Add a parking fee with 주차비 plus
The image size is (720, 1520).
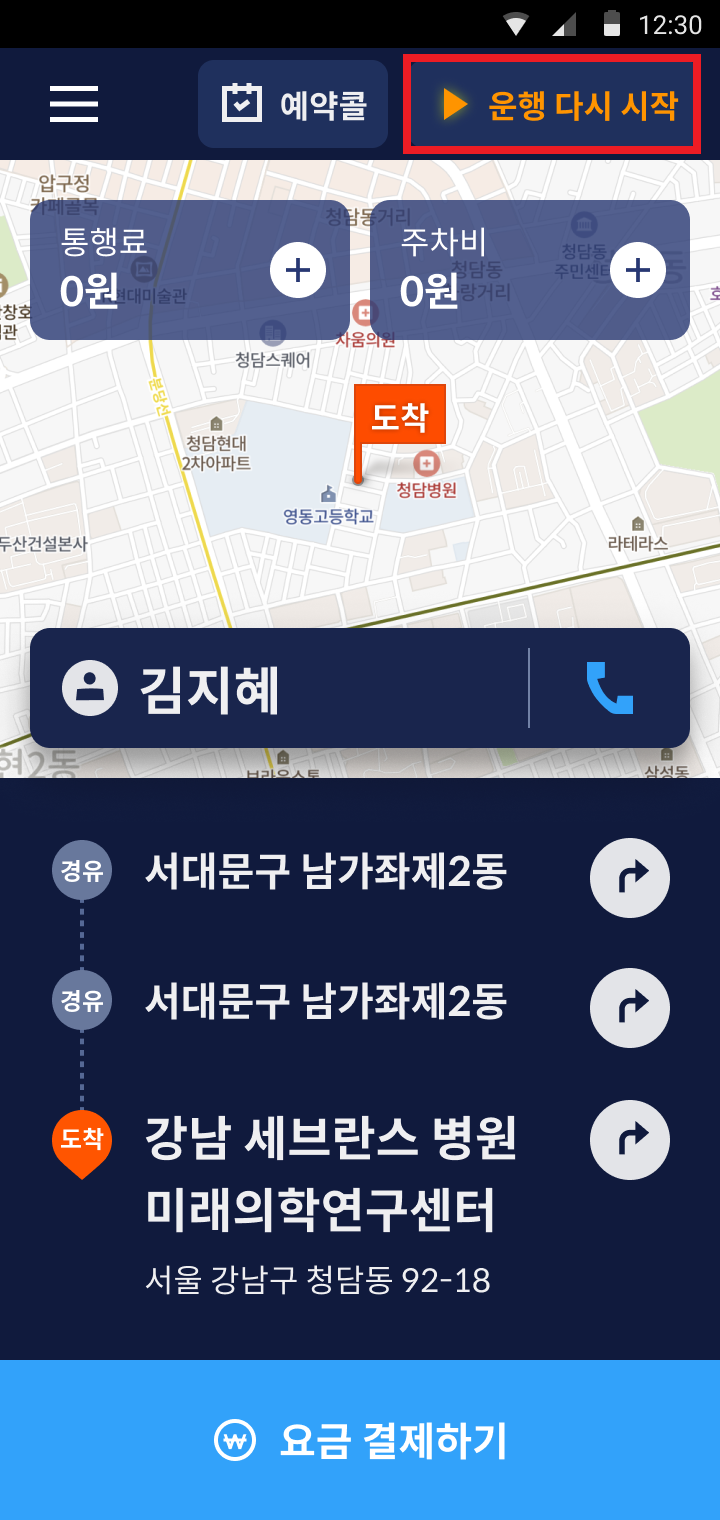pos(638,270)
